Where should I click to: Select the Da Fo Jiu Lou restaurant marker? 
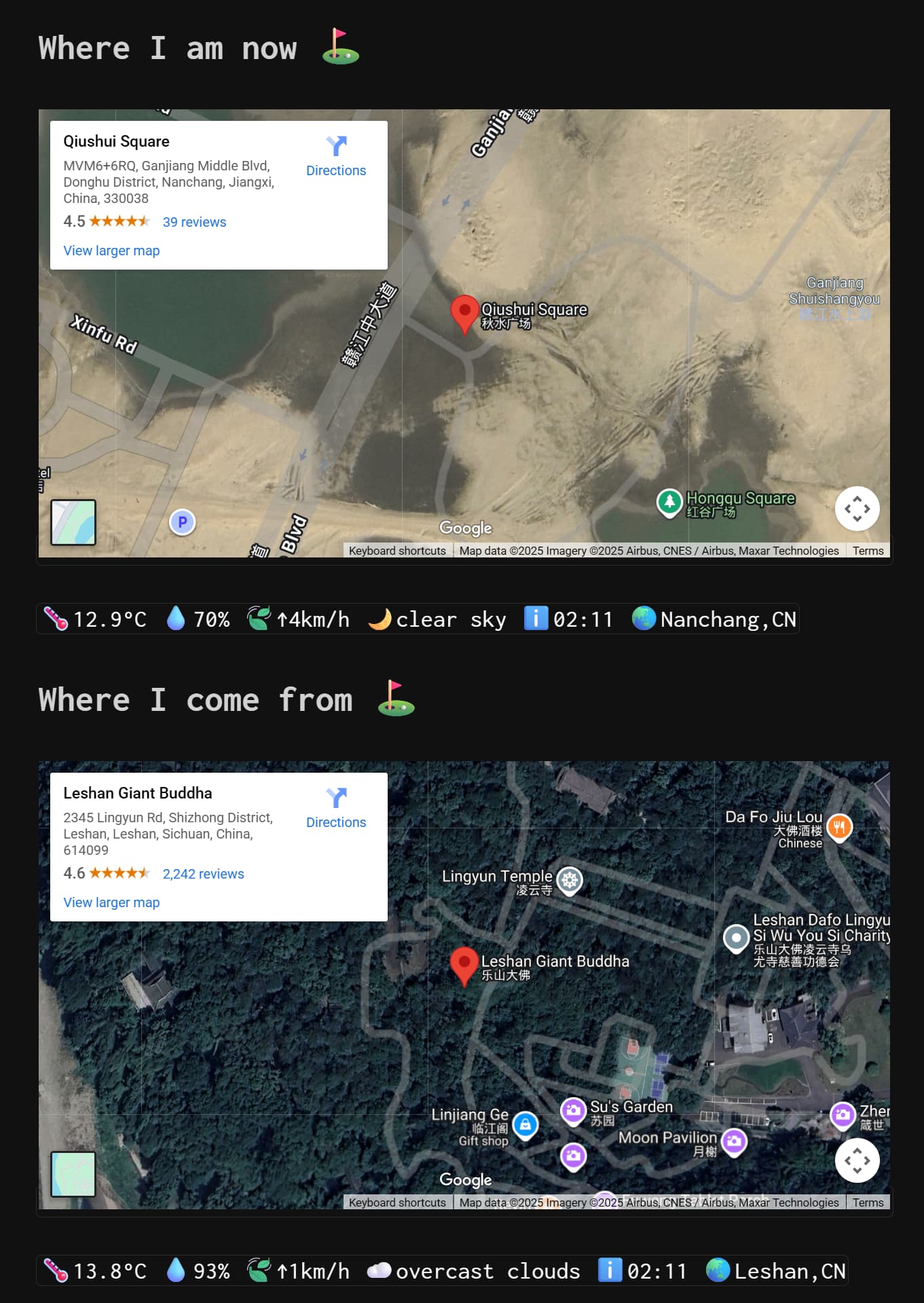(840, 827)
